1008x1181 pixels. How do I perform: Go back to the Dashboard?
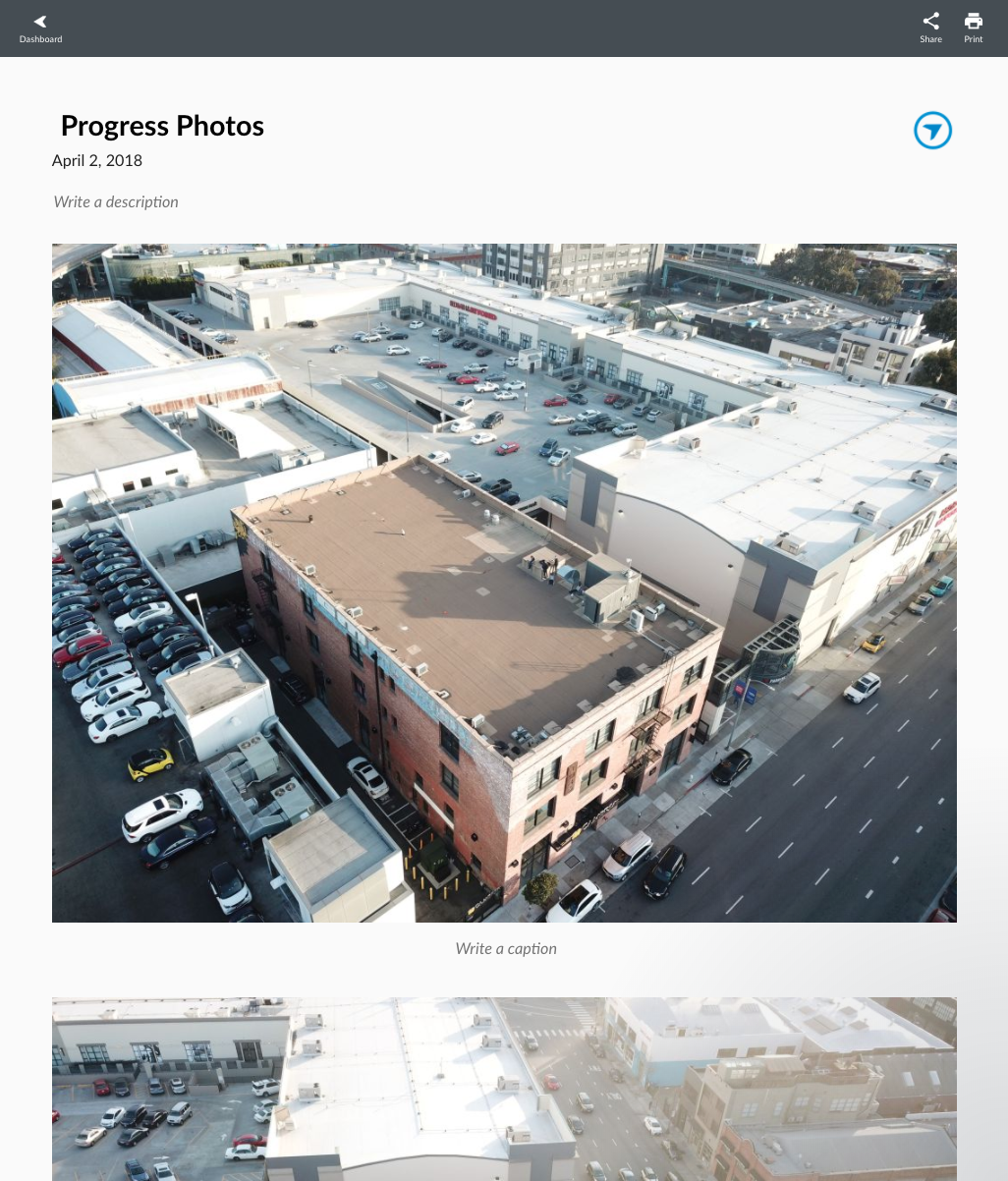pos(40,28)
